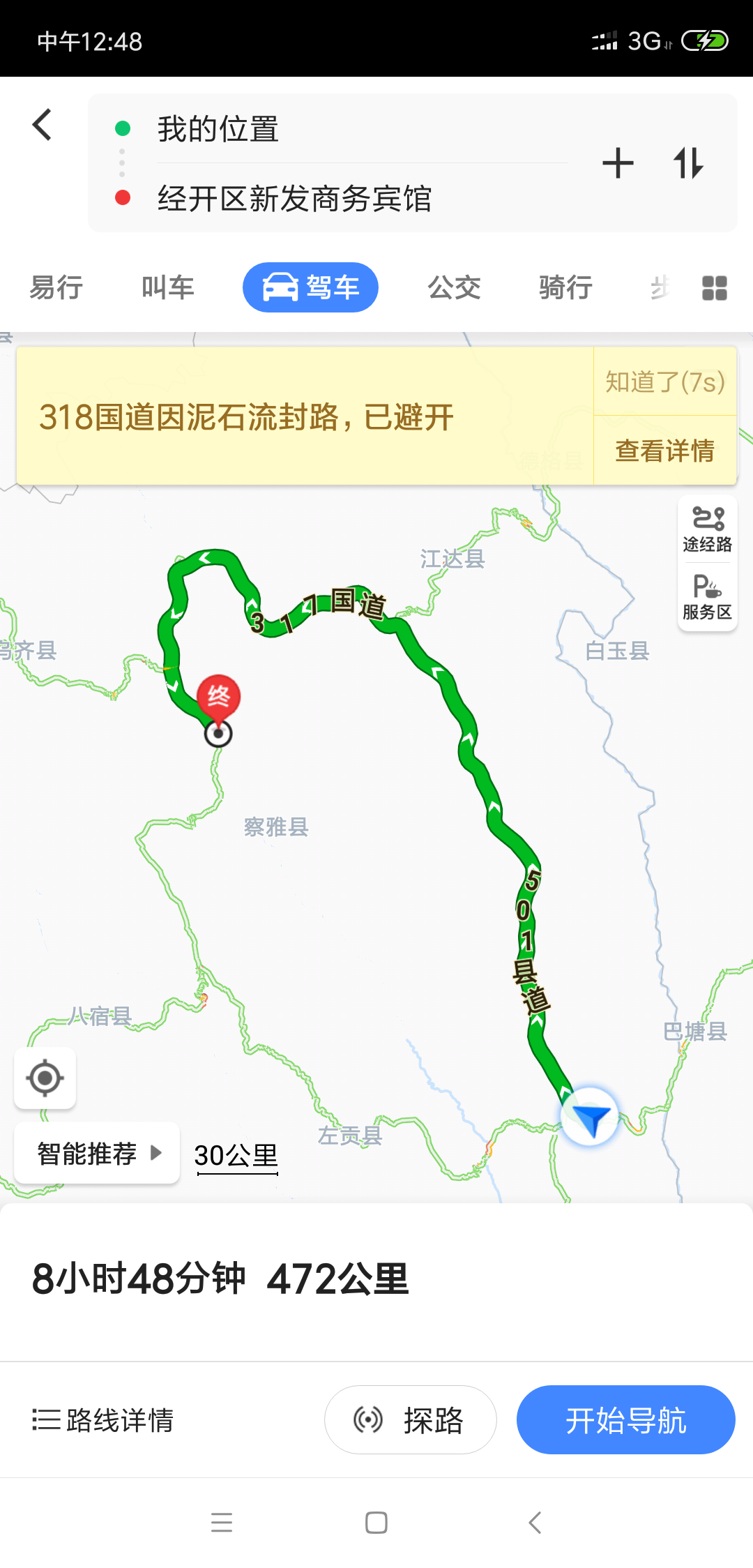This screenshot has height=1568, width=753.
Task: Swap start and destination points
Action: pyautogui.click(x=689, y=164)
